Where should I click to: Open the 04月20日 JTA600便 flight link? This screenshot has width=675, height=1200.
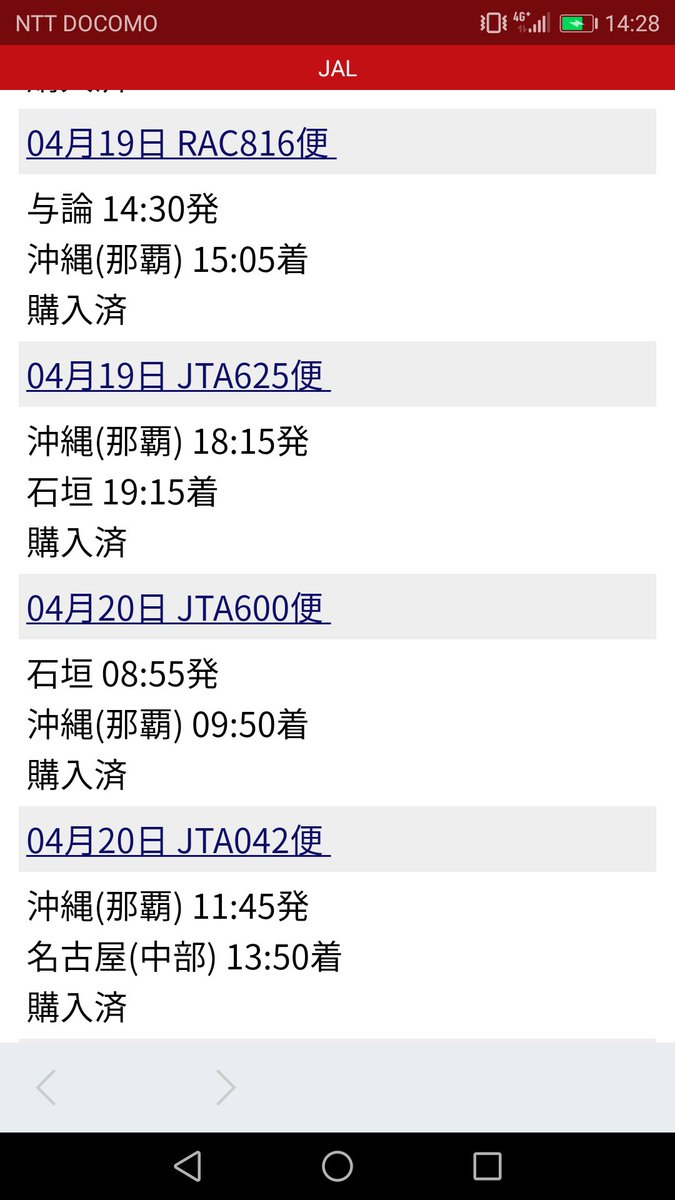(x=178, y=607)
